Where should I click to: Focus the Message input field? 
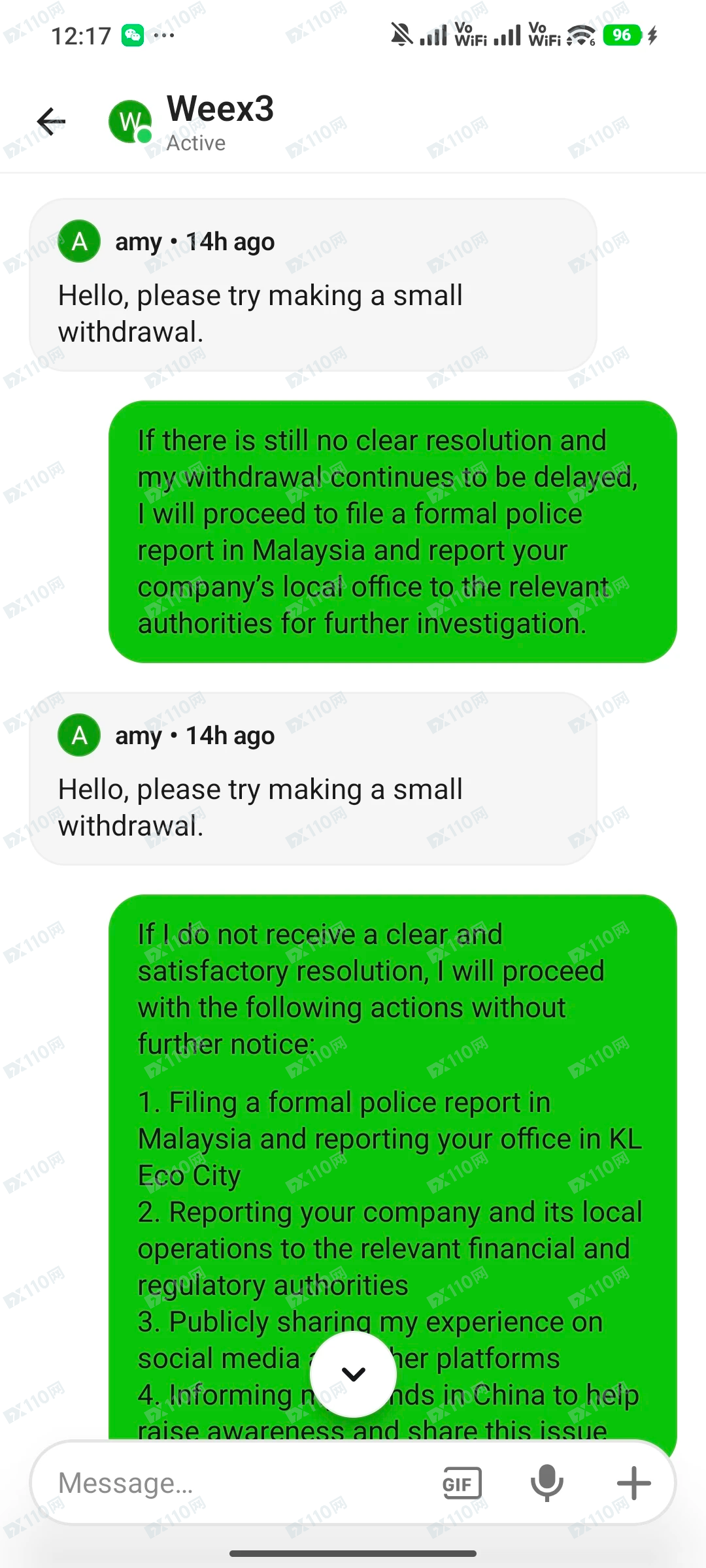coord(235,1483)
